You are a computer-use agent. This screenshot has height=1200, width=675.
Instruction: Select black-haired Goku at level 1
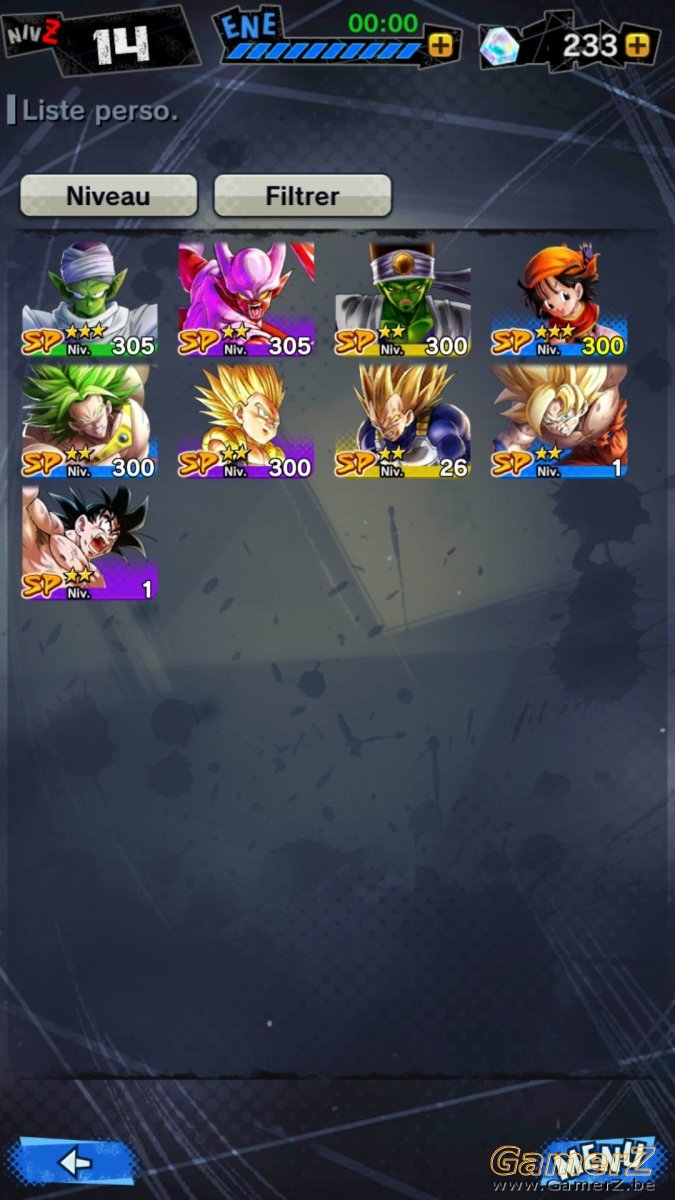[x=90, y=543]
